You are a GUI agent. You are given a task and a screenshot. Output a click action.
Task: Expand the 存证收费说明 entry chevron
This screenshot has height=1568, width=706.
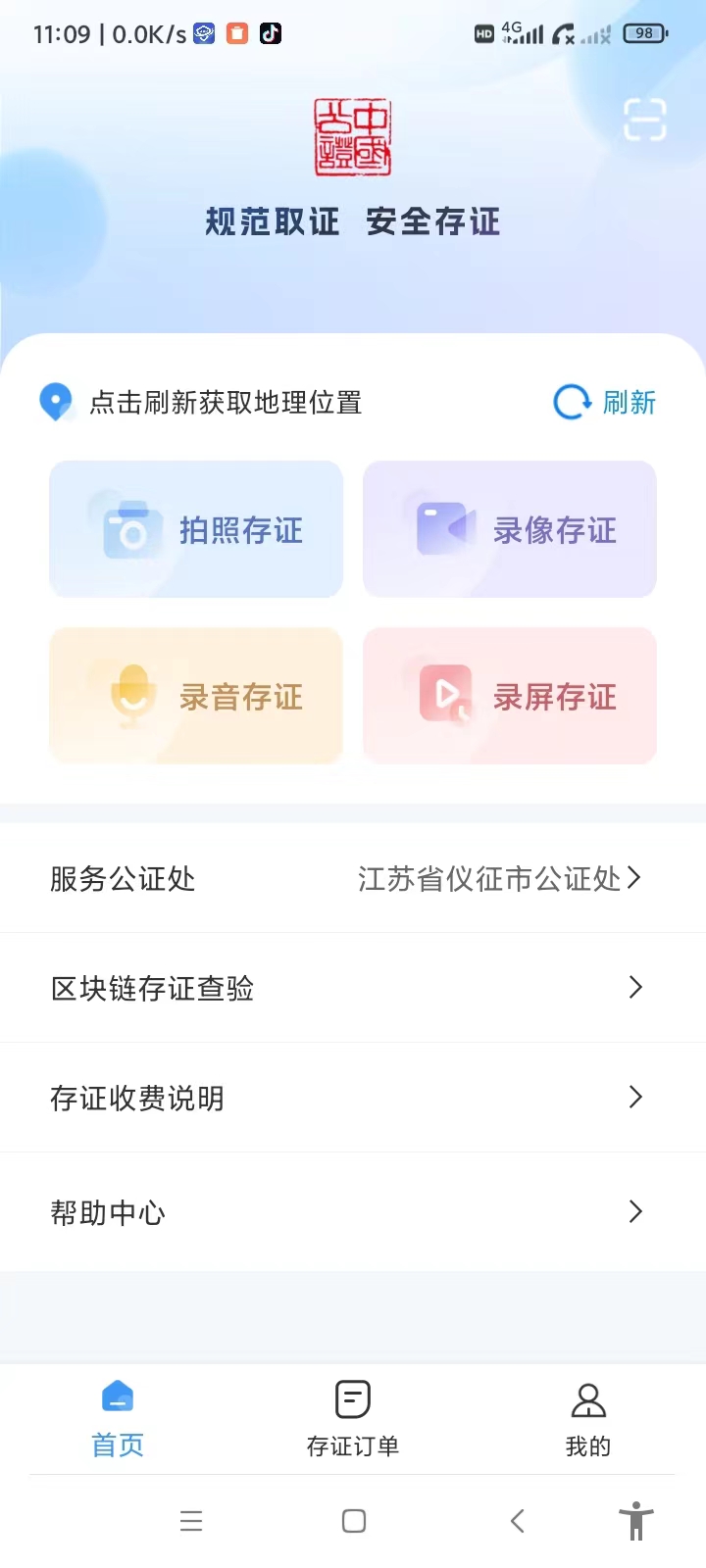[x=634, y=1097]
